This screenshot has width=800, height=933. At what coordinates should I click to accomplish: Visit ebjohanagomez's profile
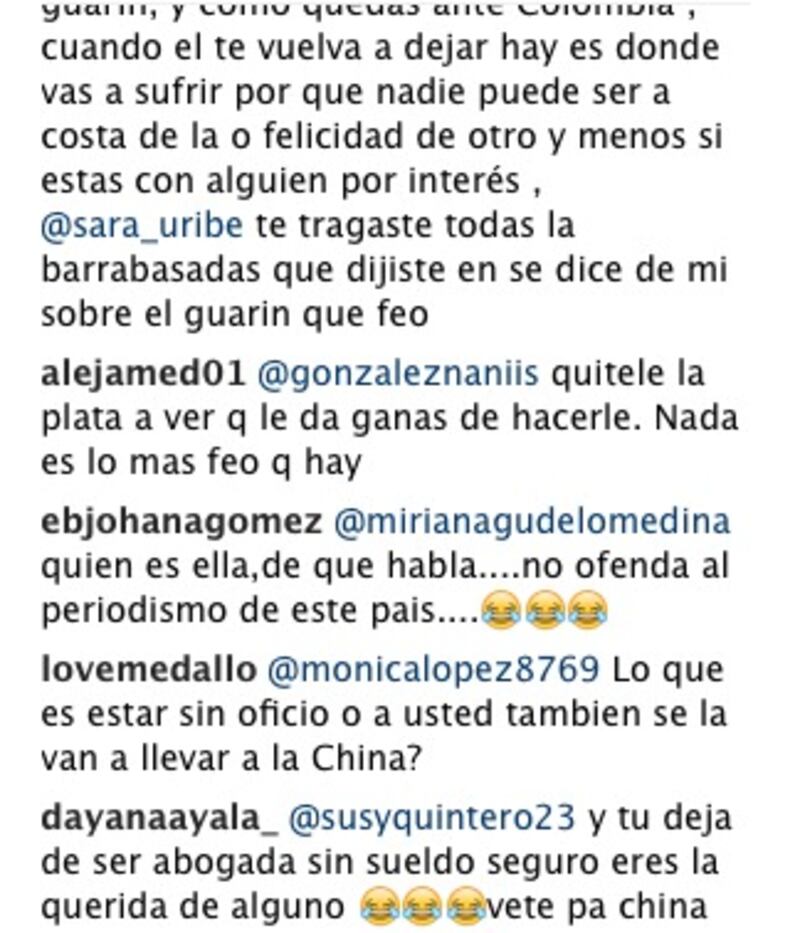pyautogui.click(x=181, y=522)
